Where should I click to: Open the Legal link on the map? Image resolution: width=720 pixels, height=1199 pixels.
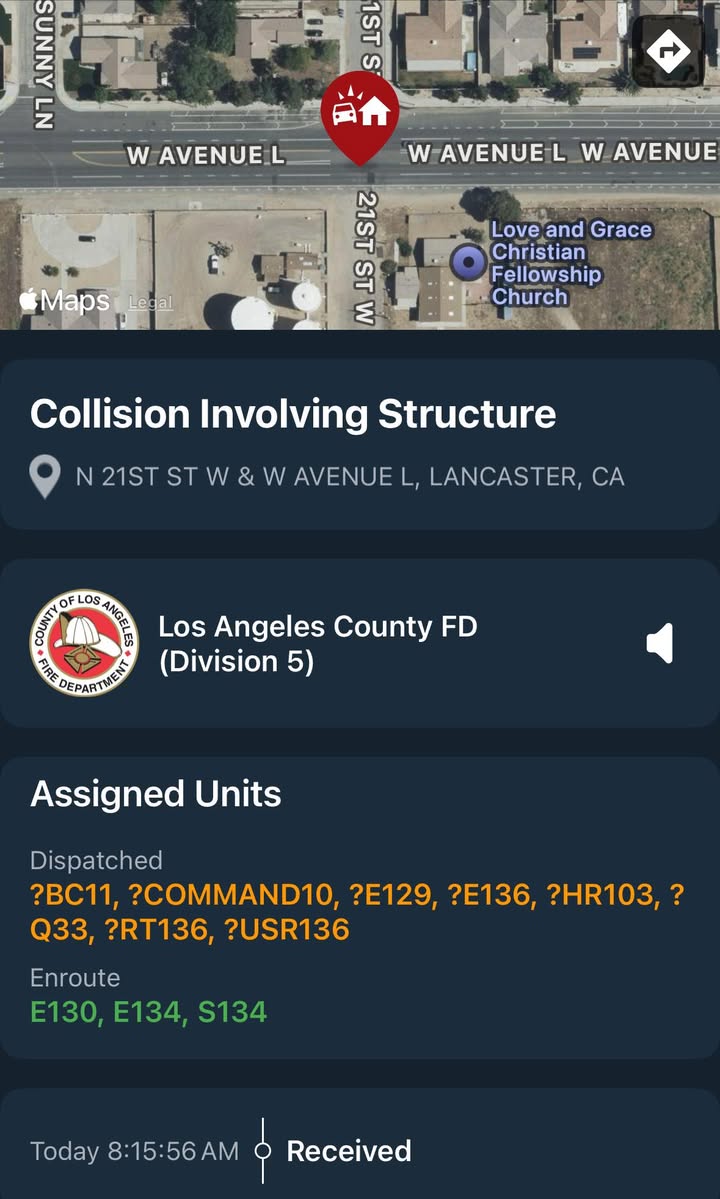(x=151, y=303)
